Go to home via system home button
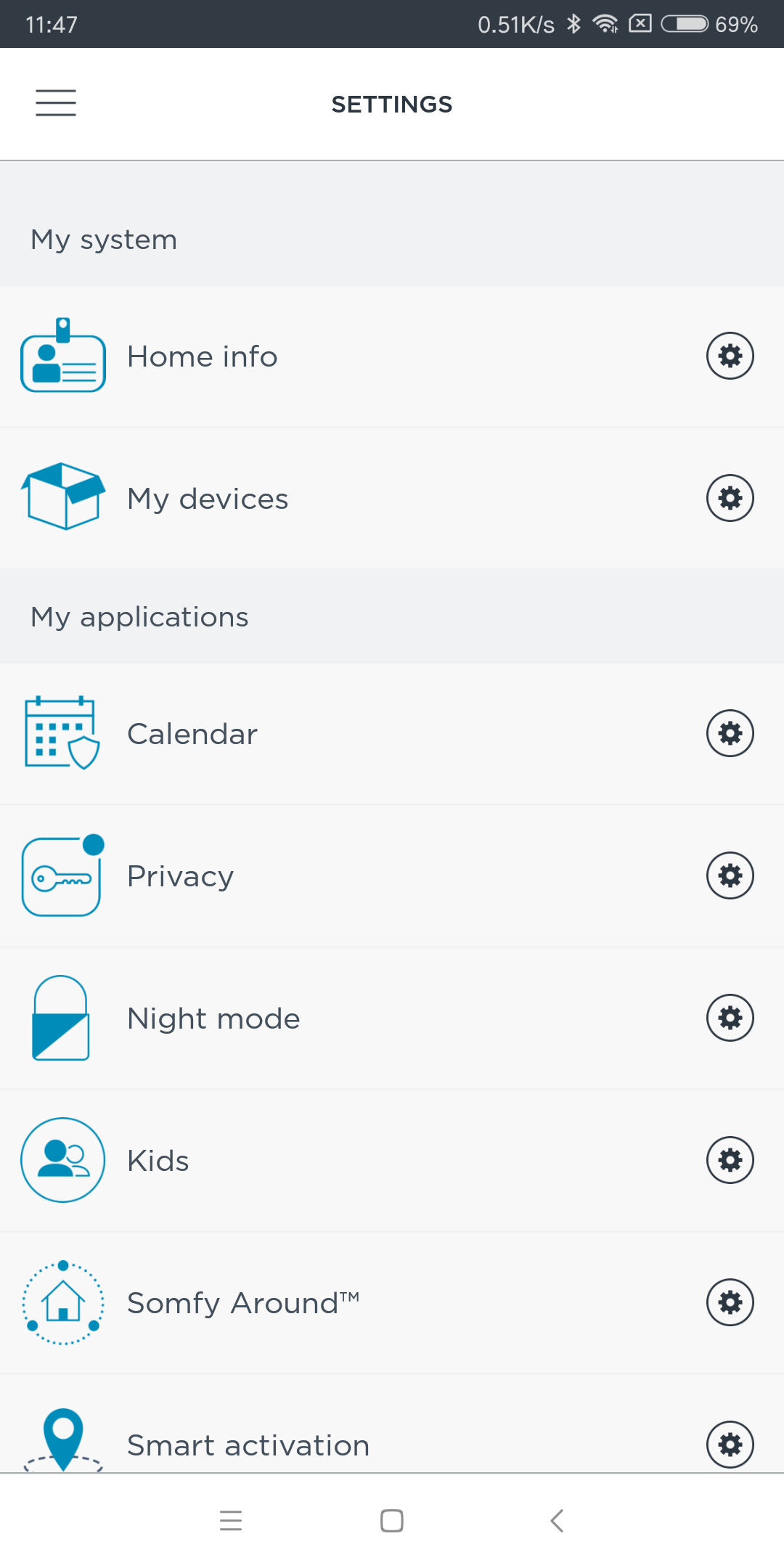This screenshot has height=1568, width=784. click(x=392, y=1520)
